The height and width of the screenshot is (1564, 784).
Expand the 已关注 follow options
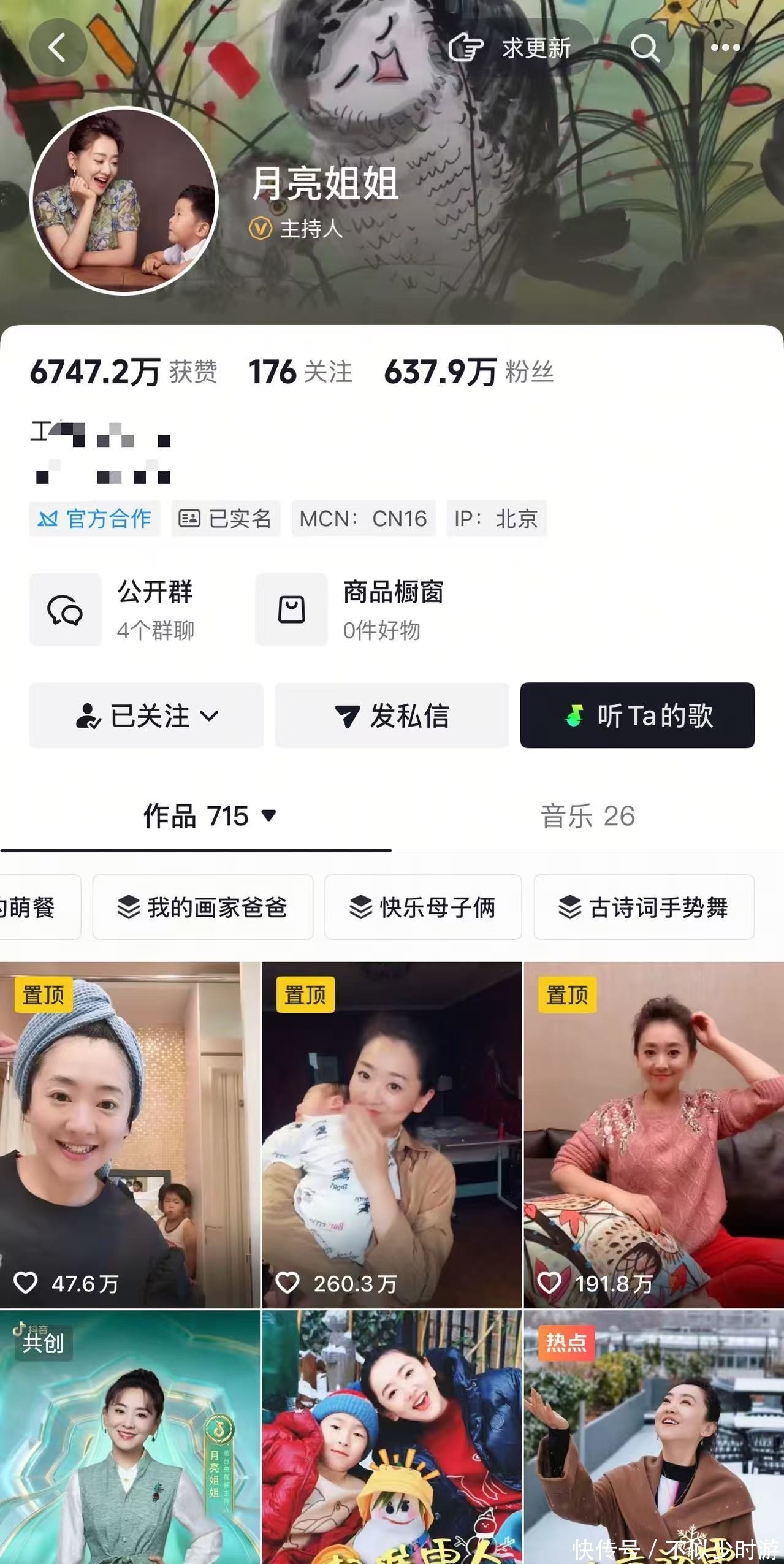pyautogui.click(x=147, y=715)
